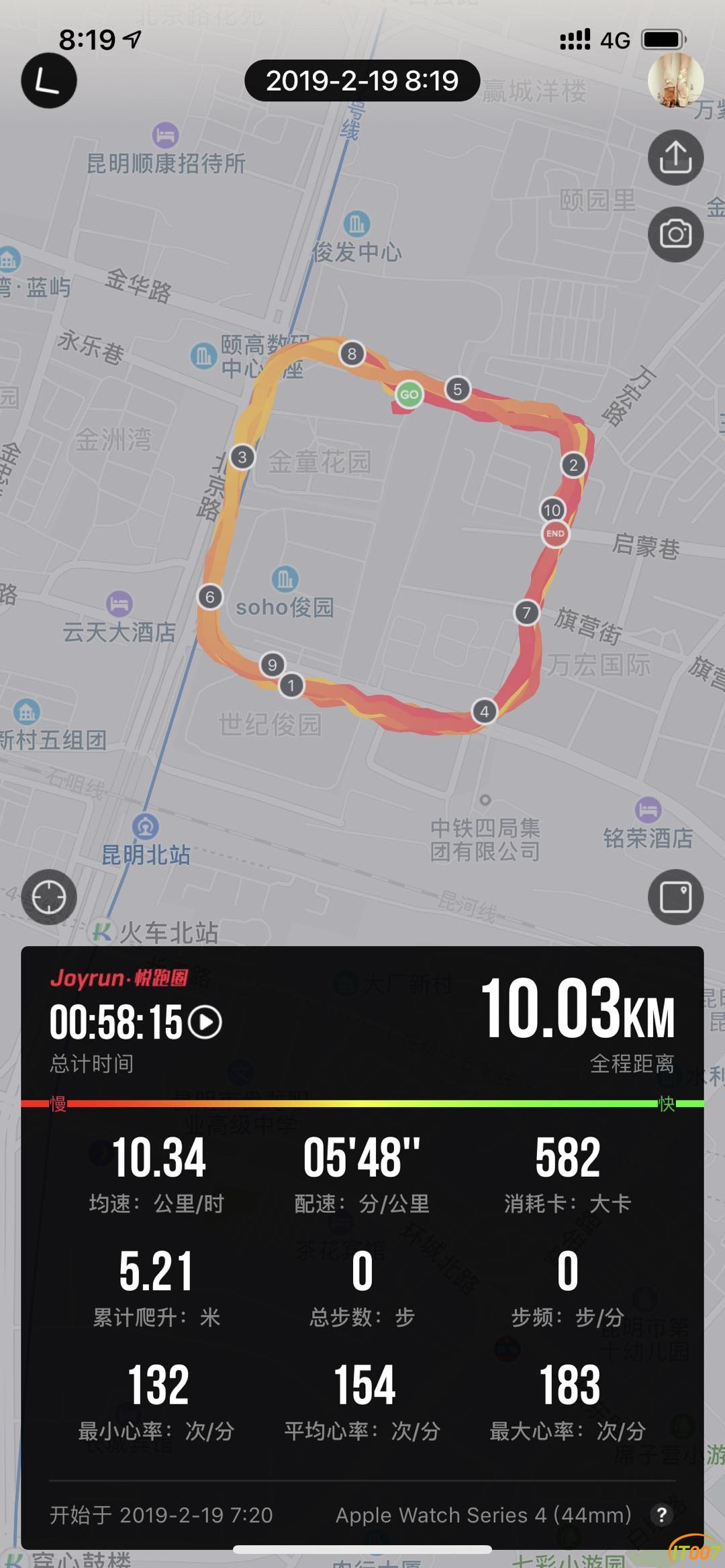Tap the END finish marker
The width and height of the screenshot is (725, 1568).
coord(555,534)
